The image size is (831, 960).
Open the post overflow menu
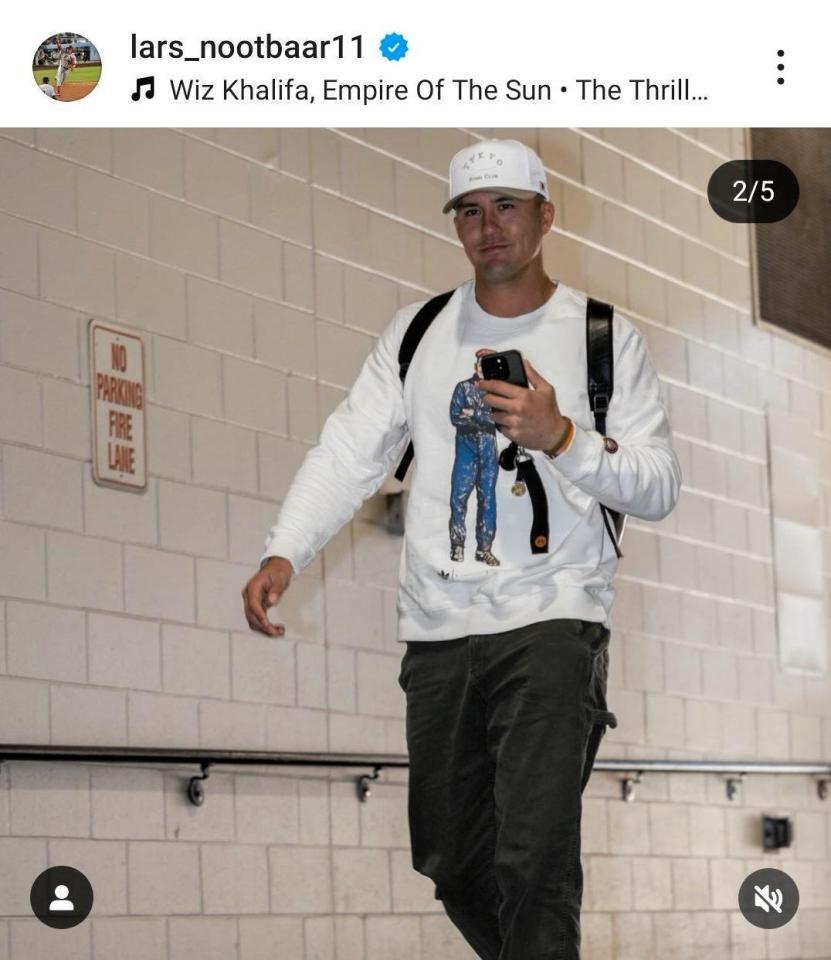tap(779, 67)
